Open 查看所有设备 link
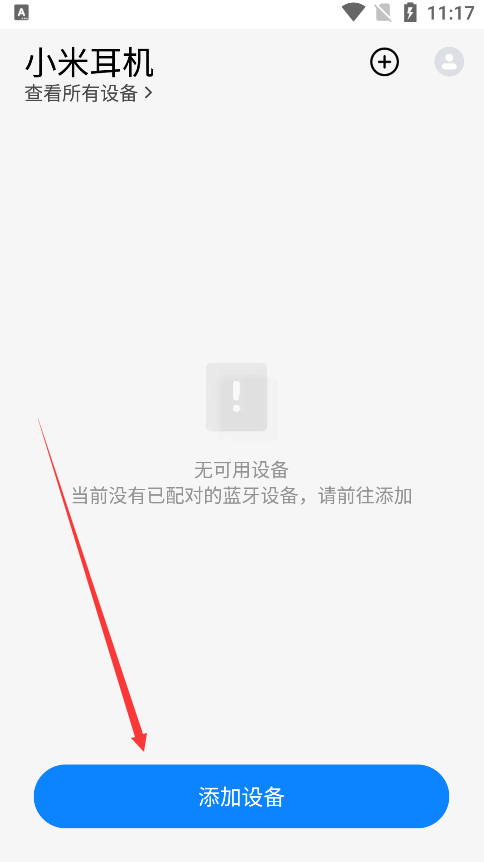Screen dimensions: 484x862 click(88, 93)
